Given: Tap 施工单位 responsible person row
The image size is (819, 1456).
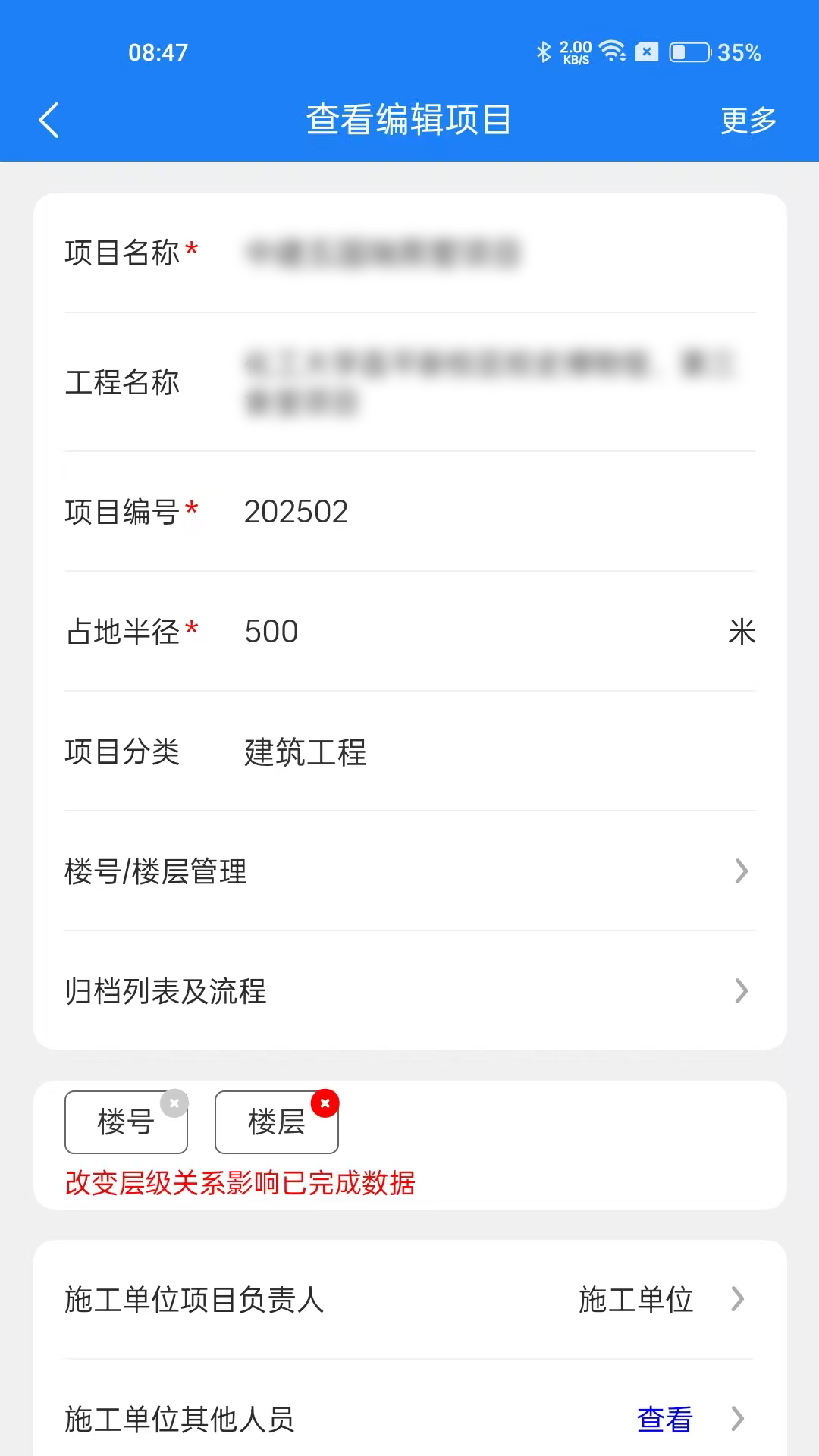Looking at the screenshot, I should (636, 1300).
